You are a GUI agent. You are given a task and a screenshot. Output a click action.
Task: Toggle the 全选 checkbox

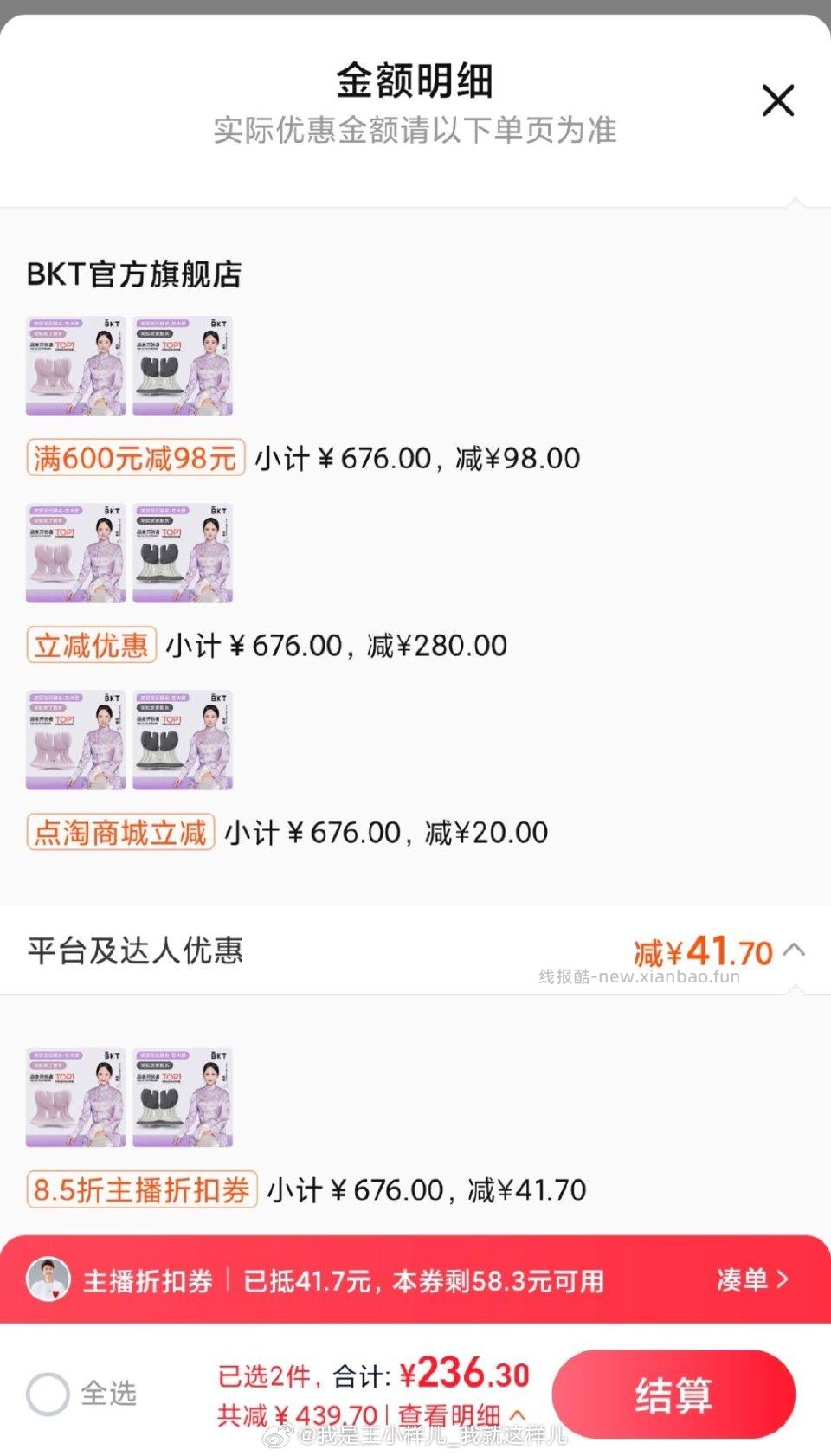[x=48, y=1394]
